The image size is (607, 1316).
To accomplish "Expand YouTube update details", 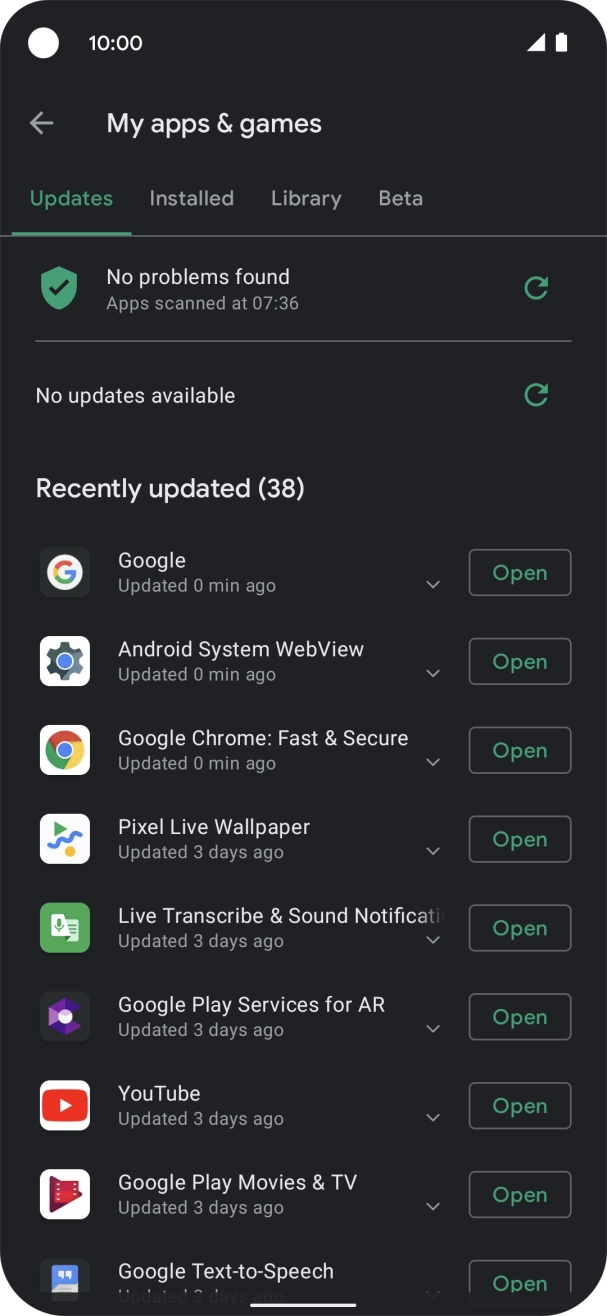I will pos(433,1118).
